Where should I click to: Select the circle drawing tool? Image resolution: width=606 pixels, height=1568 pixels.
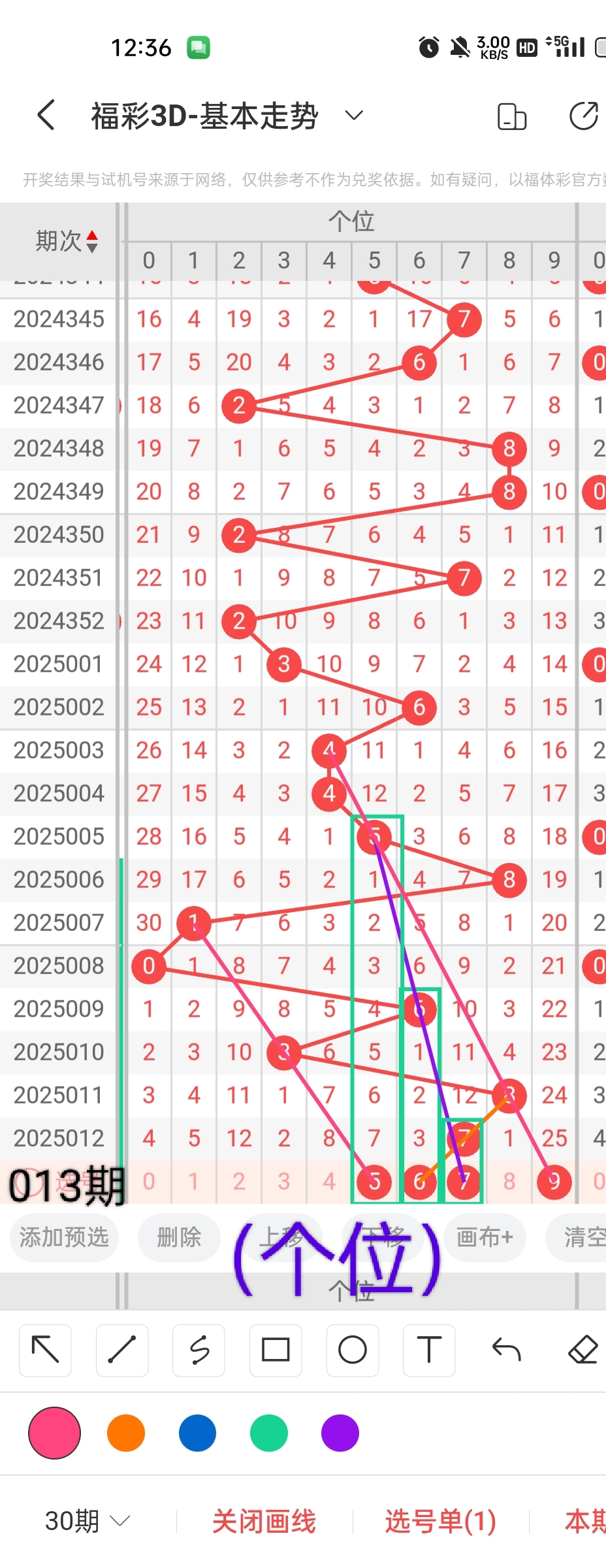tap(353, 1350)
